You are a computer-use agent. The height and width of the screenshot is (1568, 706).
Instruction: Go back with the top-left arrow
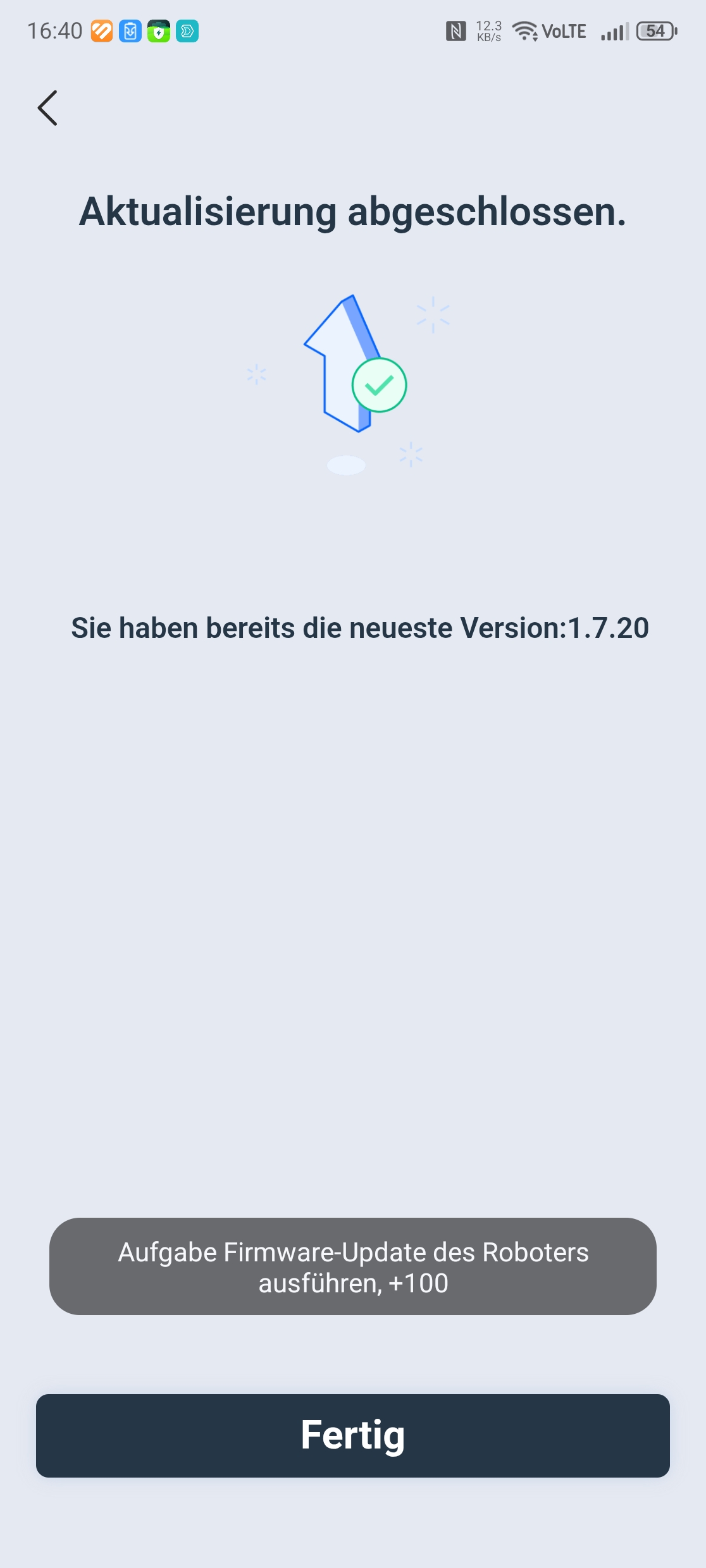pyautogui.click(x=47, y=108)
